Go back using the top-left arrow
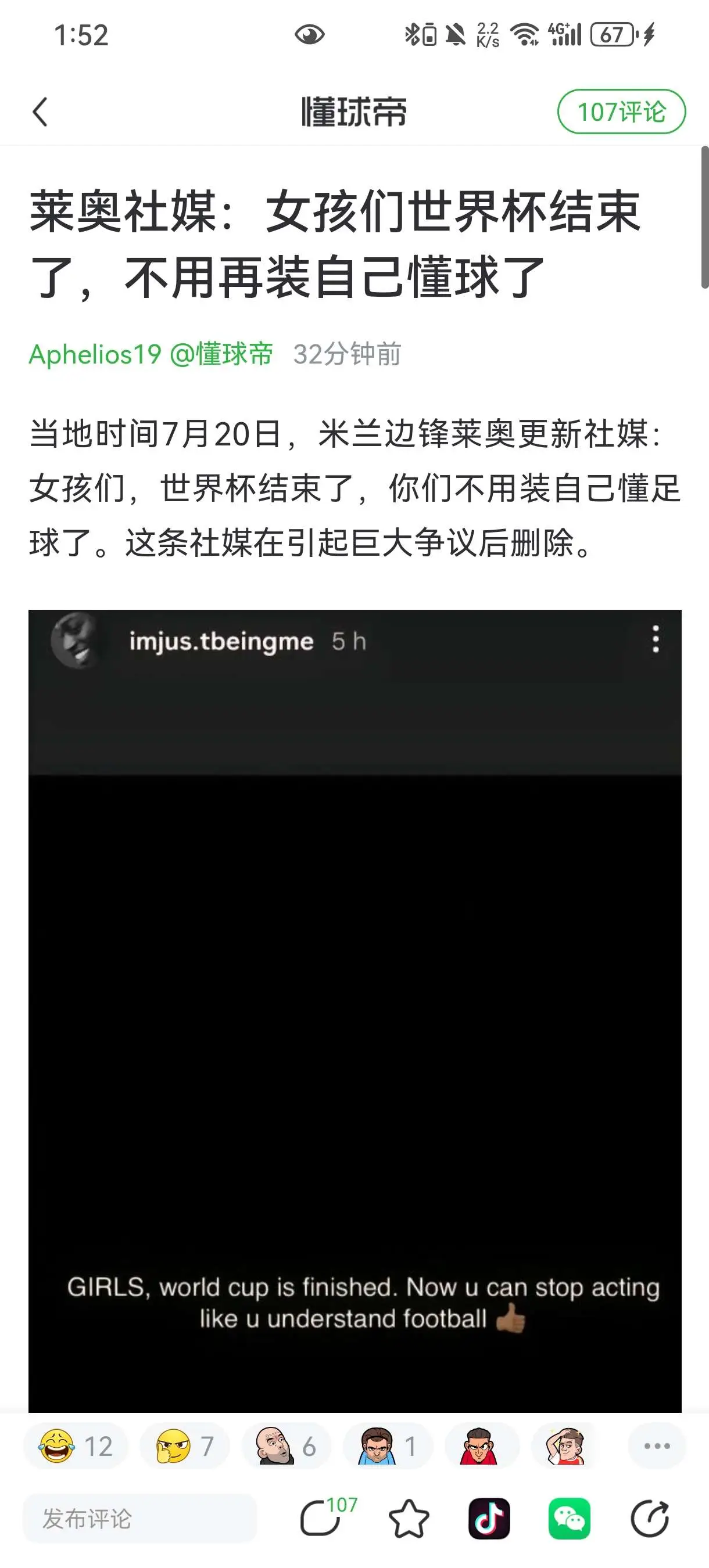The image size is (709, 1568). 40,112
